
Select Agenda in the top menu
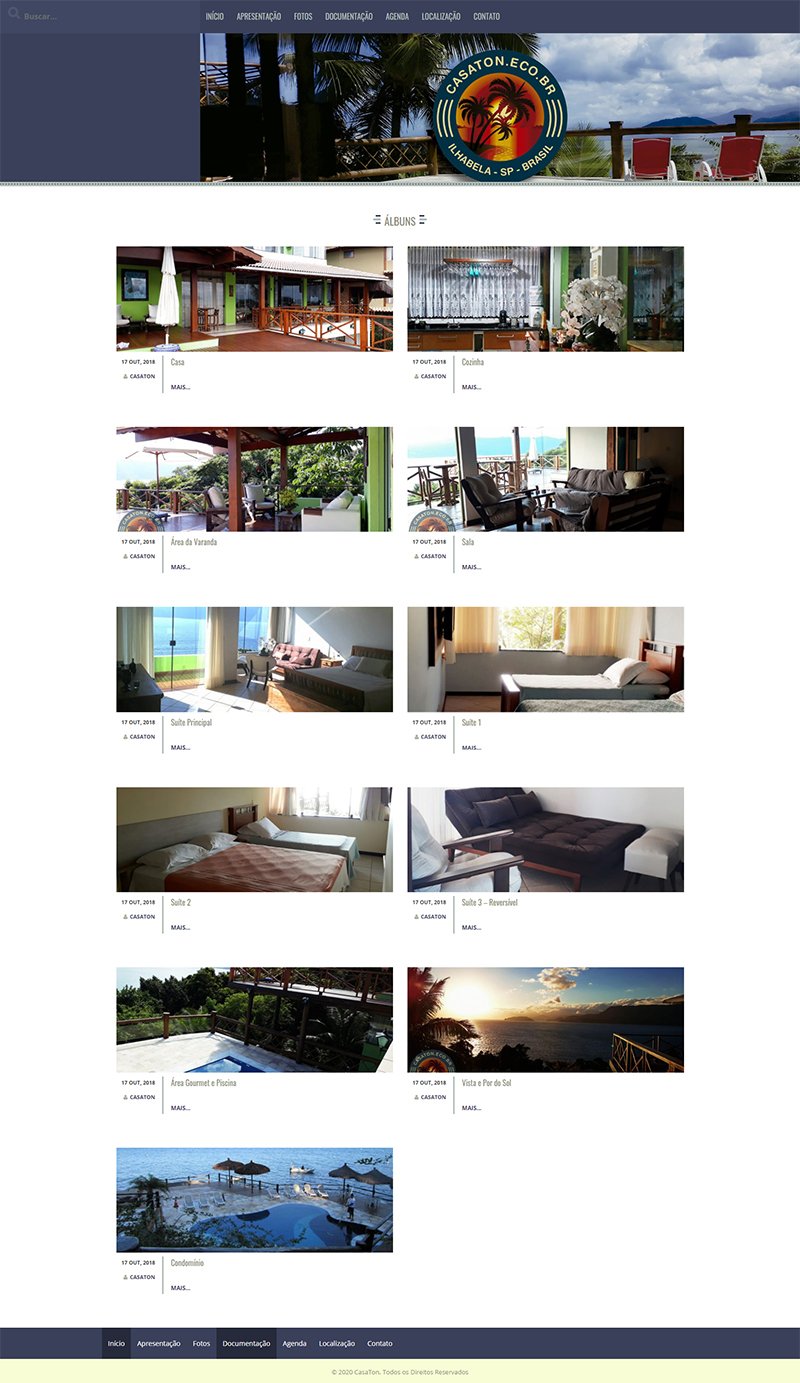(x=397, y=17)
